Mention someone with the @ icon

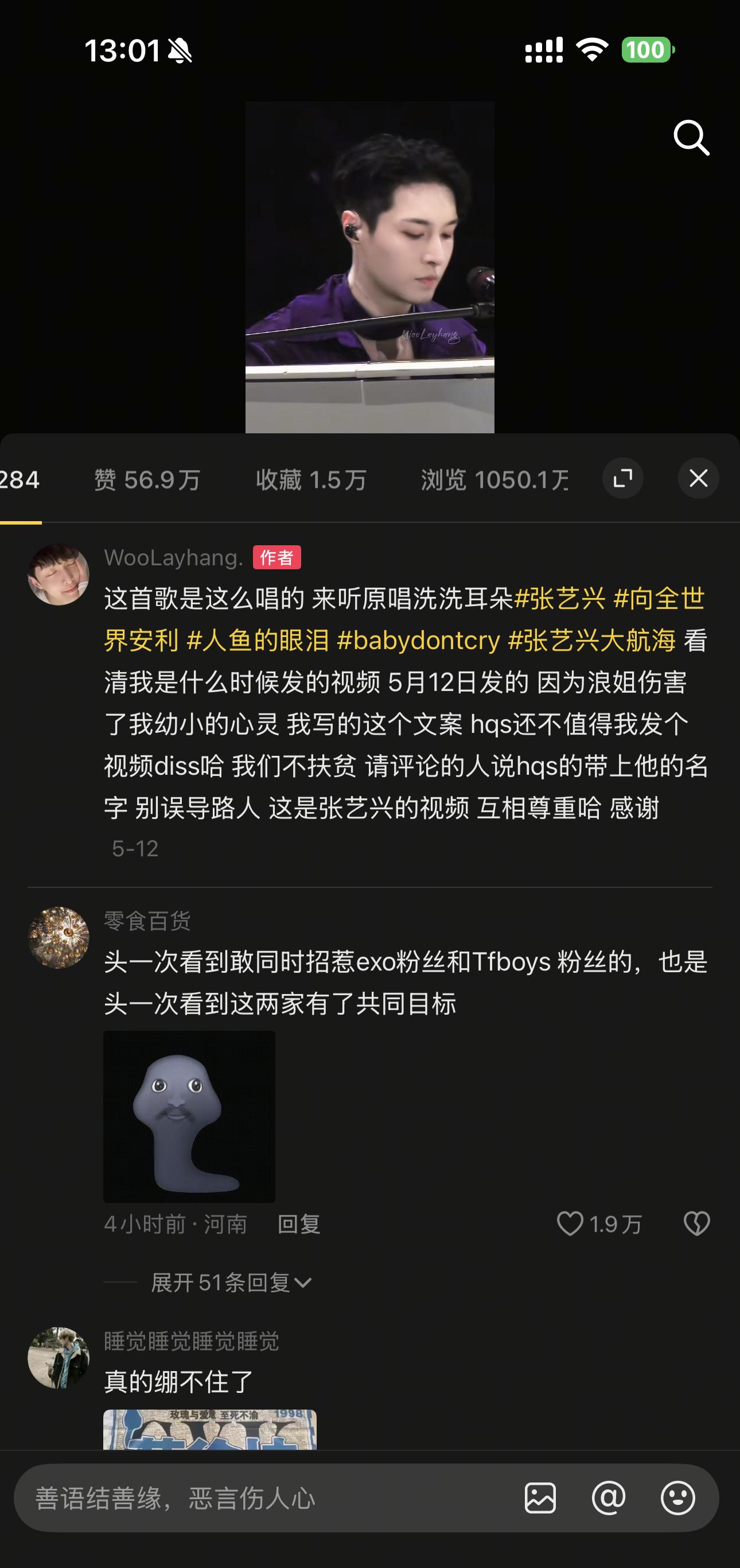[x=609, y=1498]
